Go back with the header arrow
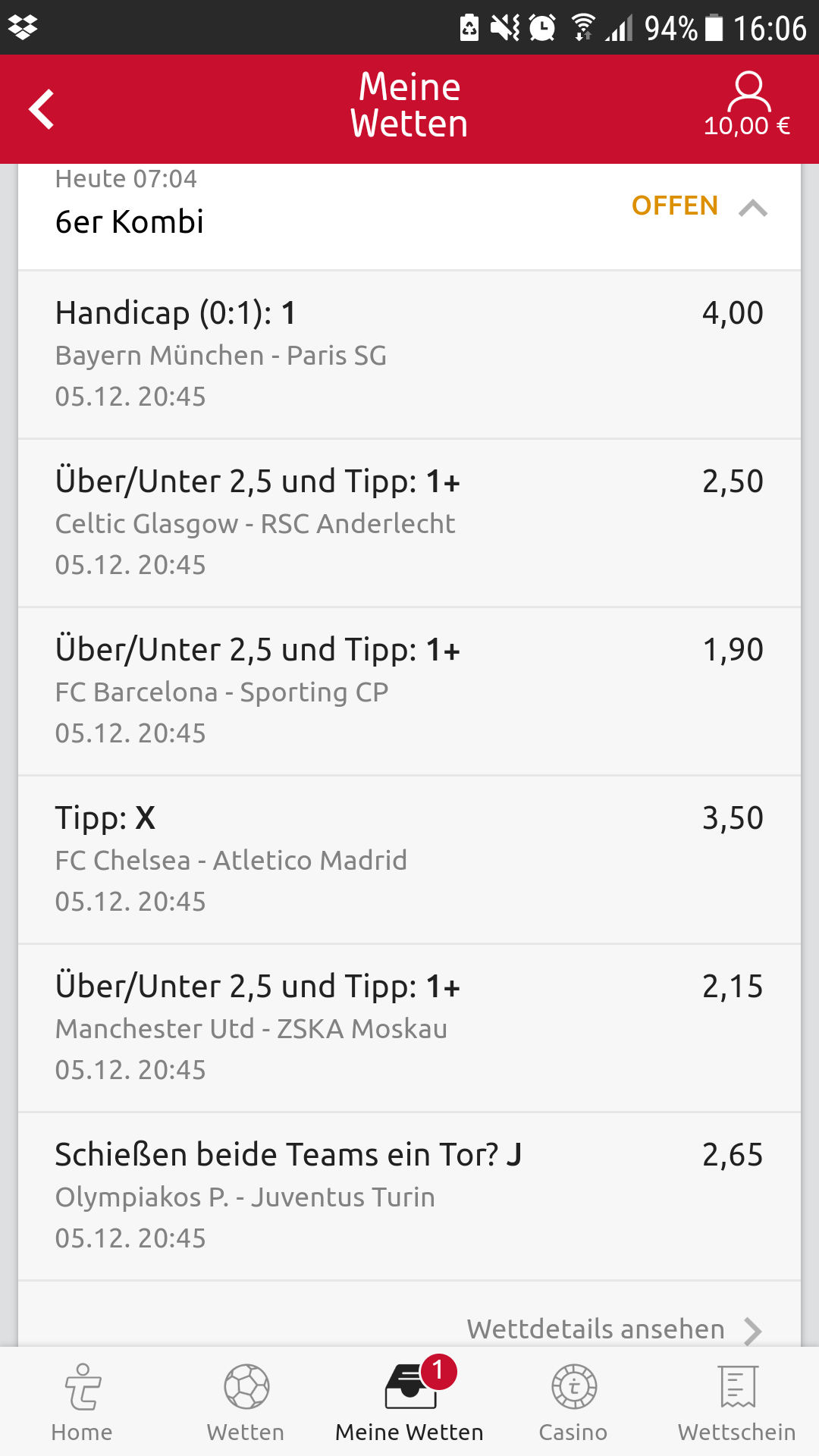This screenshot has height=1456, width=819. (42, 109)
